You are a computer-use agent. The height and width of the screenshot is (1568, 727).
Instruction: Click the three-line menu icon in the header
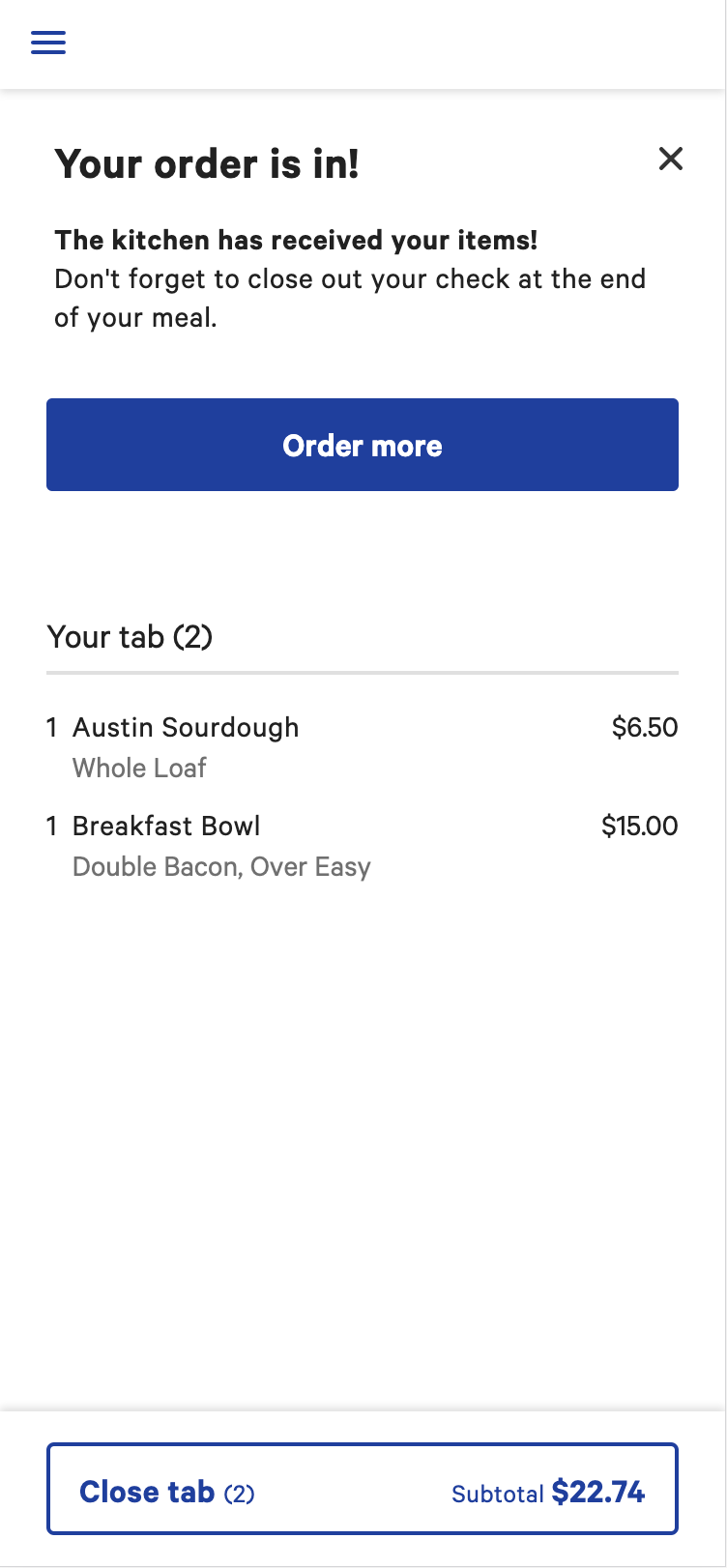[x=47, y=44]
